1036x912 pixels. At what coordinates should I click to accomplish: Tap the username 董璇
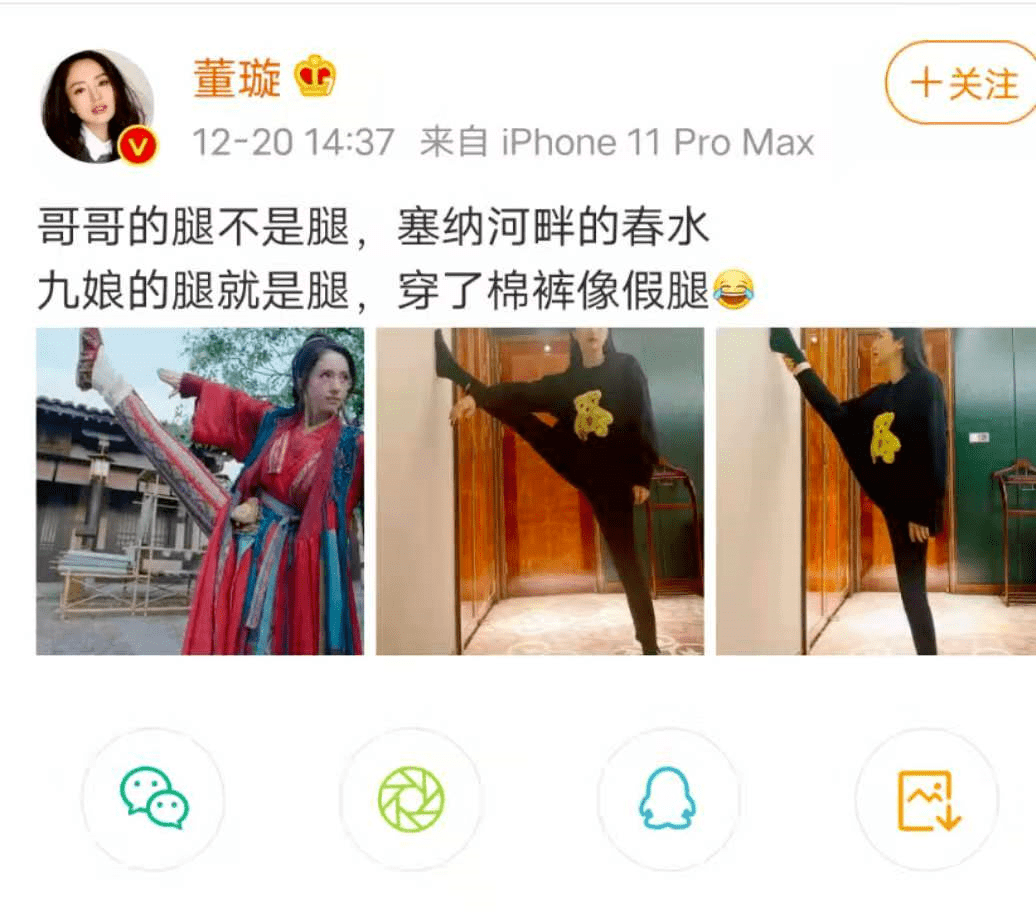[x=237, y=79]
